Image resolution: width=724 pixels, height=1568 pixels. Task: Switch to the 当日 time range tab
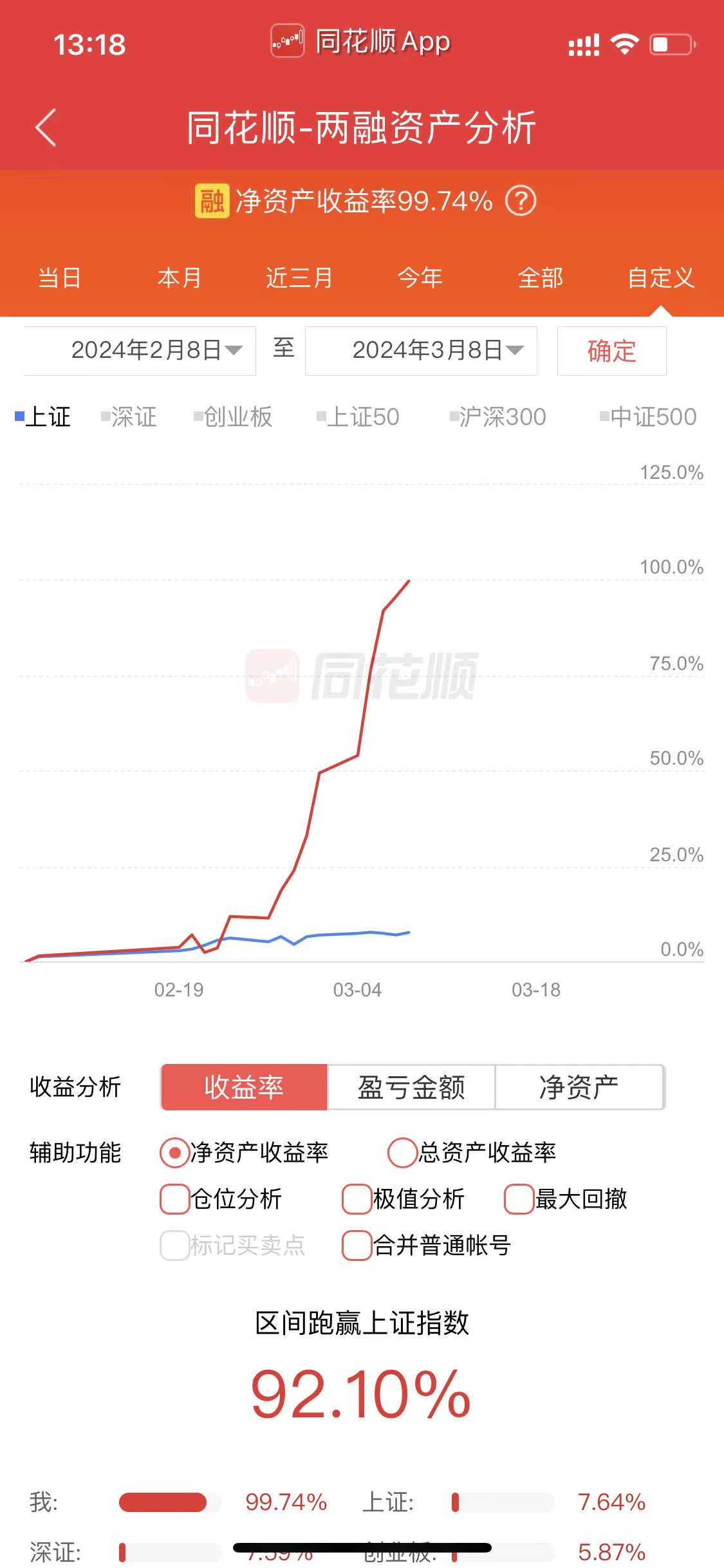point(60,278)
